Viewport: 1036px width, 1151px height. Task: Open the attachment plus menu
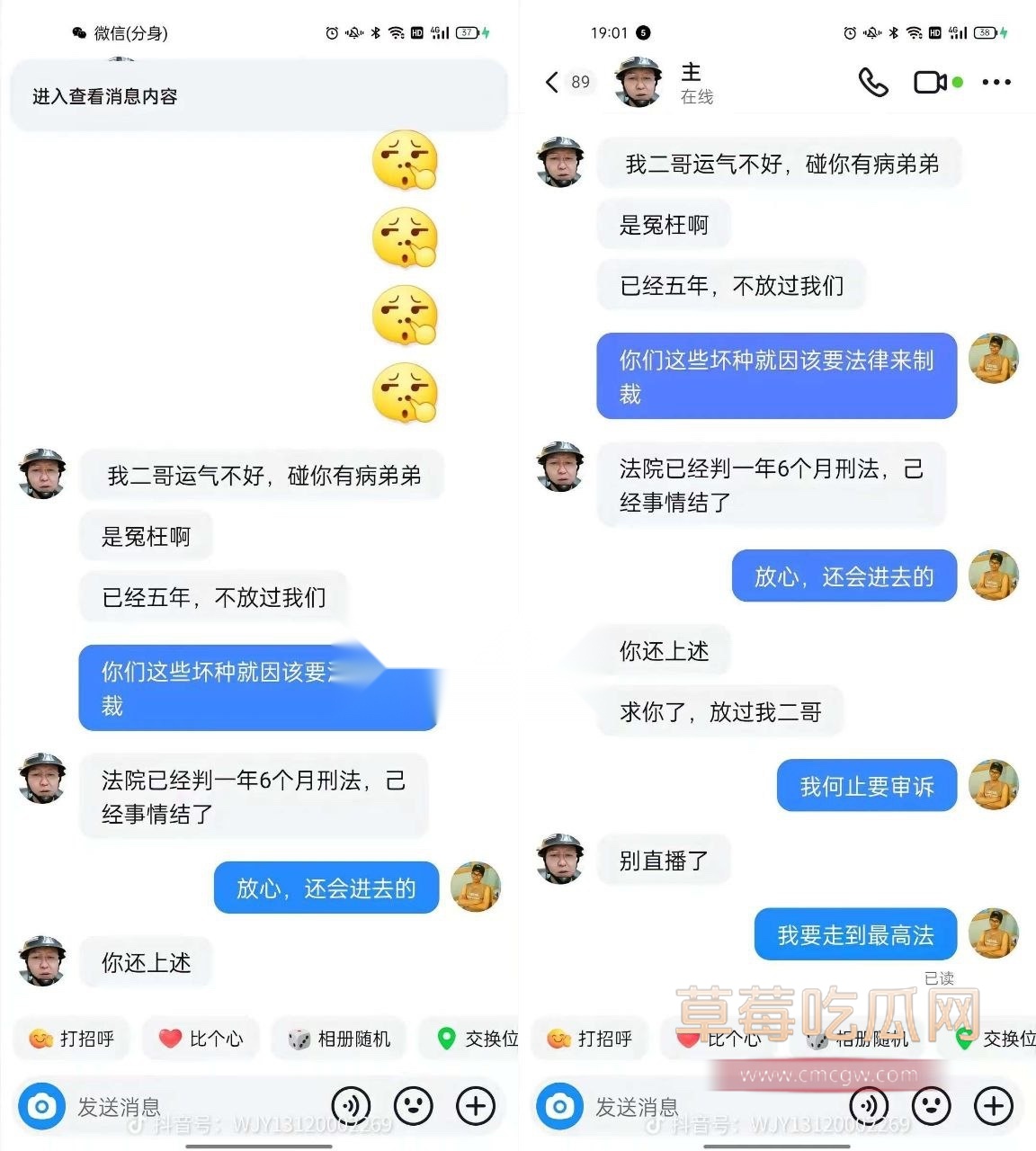coord(994,1106)
